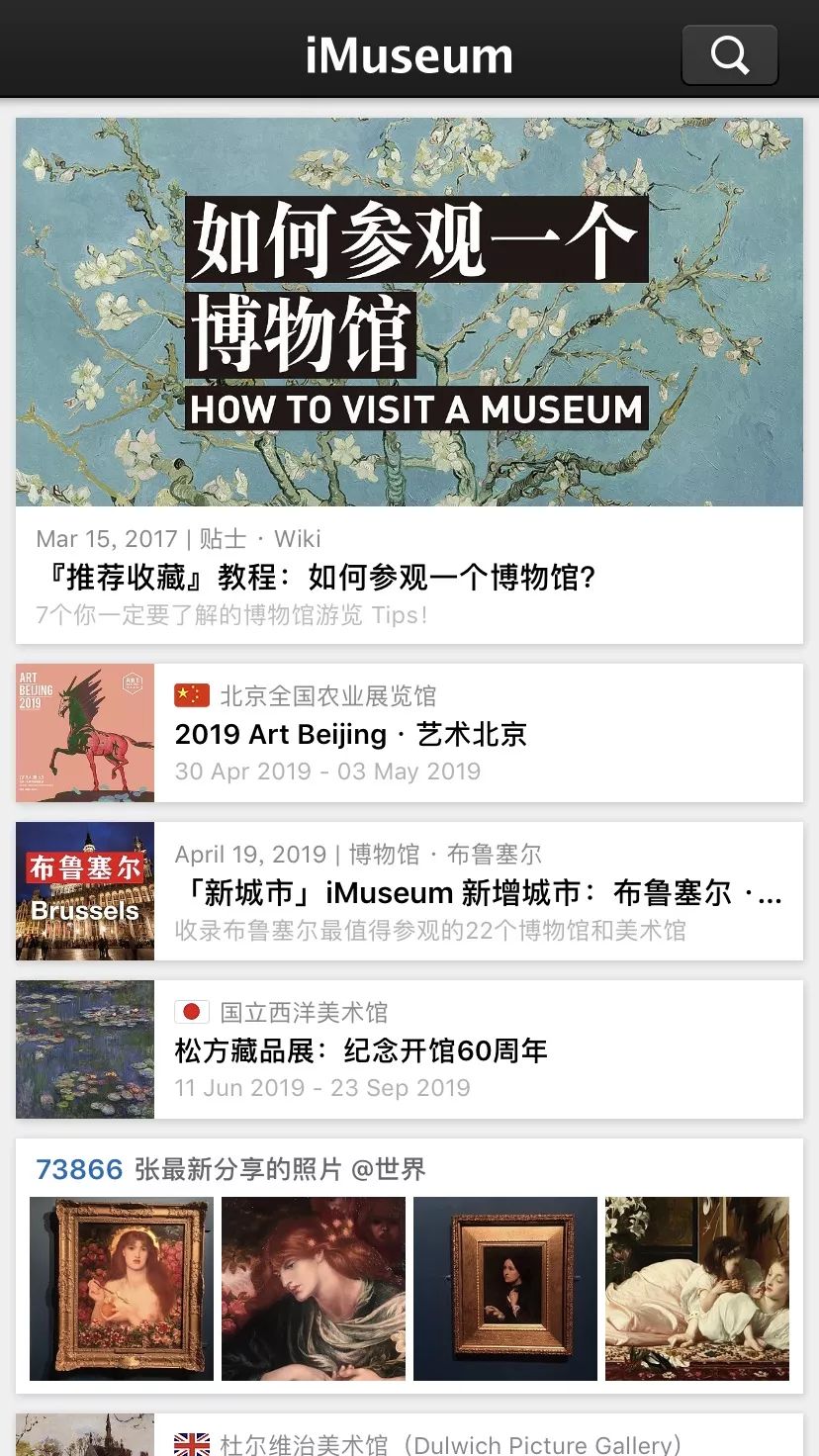Open the rightmost sleeping figures photo thumbnail
The image size is (819, 1456).
[x=696, y=1288]
